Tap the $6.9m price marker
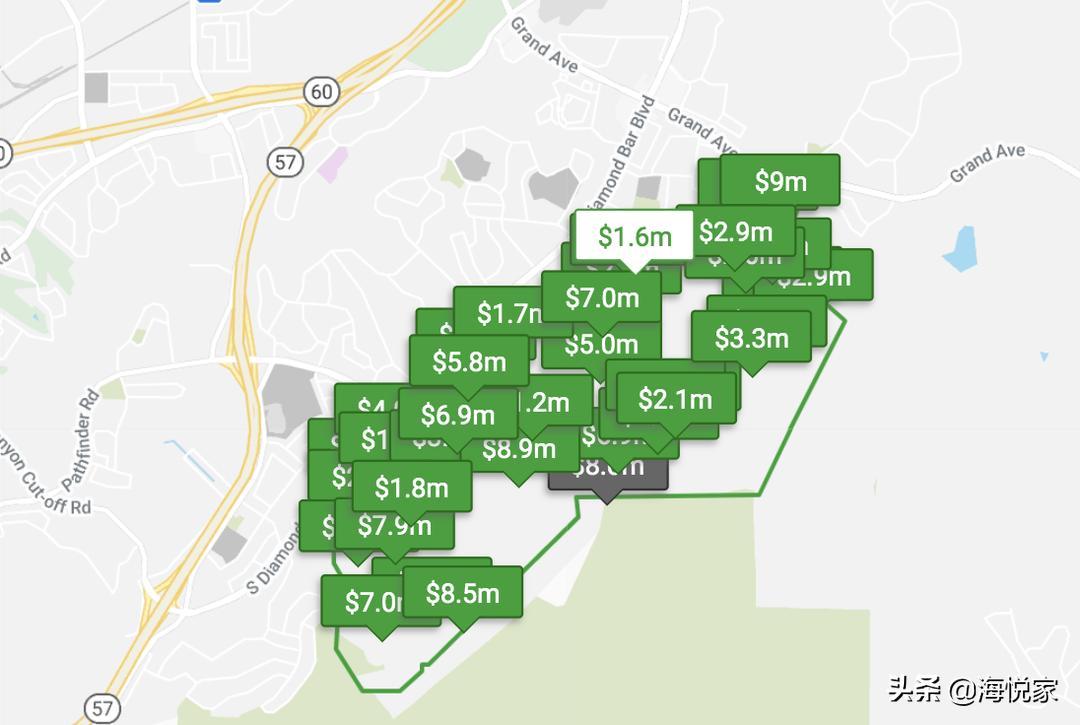The width and height of the screenshot is (1080, 725). pos(457,414)
